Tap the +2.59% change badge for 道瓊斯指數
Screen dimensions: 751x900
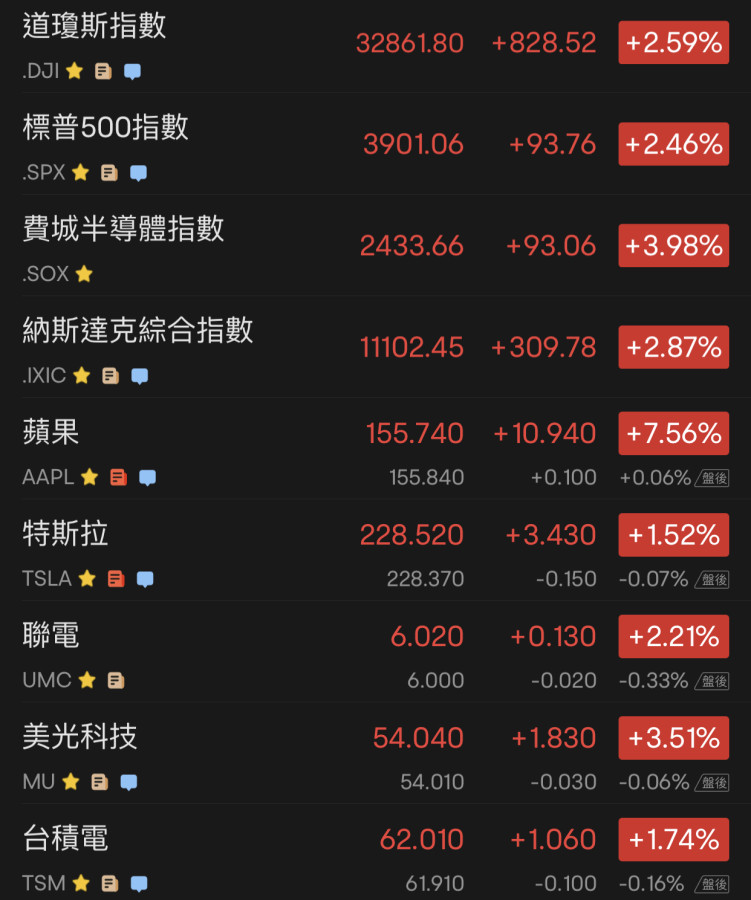[673, 42]
